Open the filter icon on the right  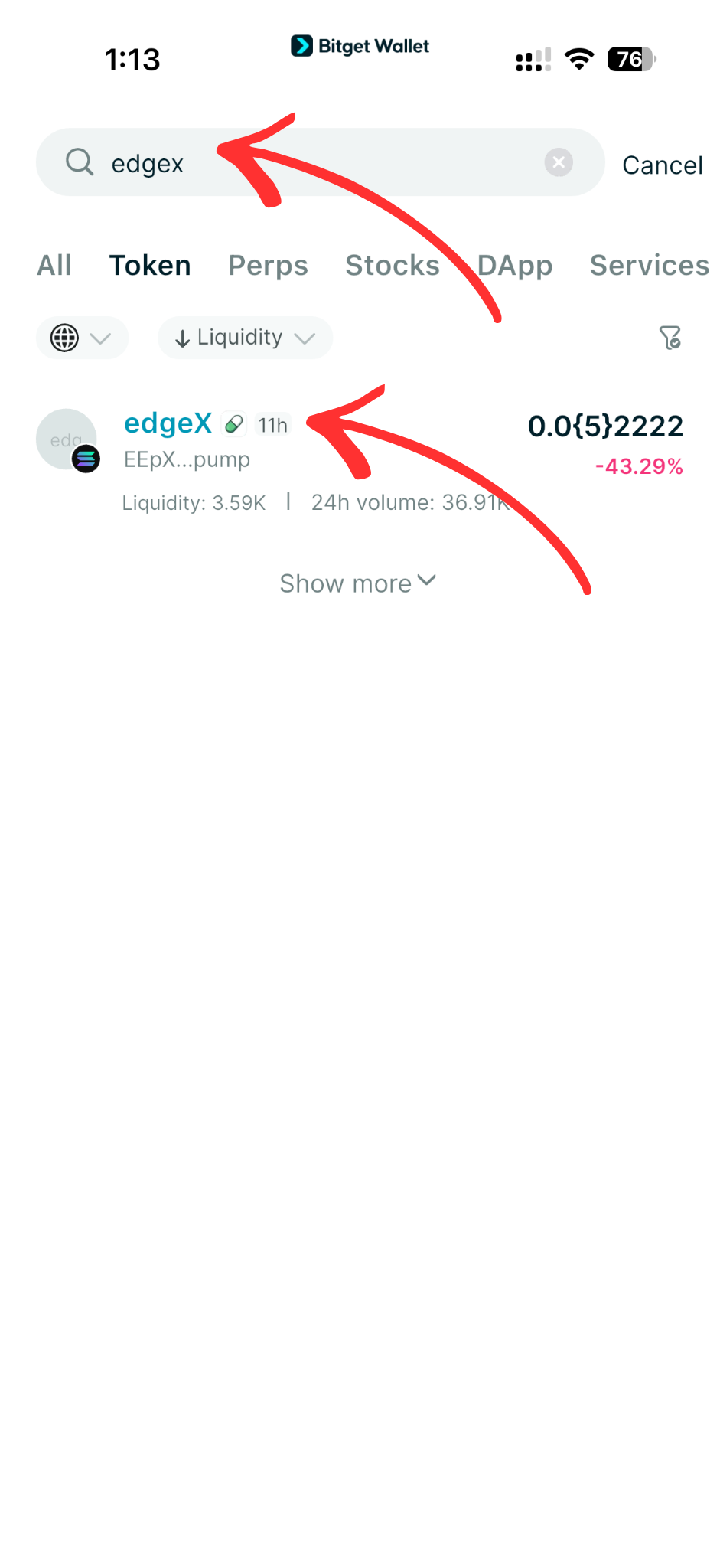click(670, 338)
